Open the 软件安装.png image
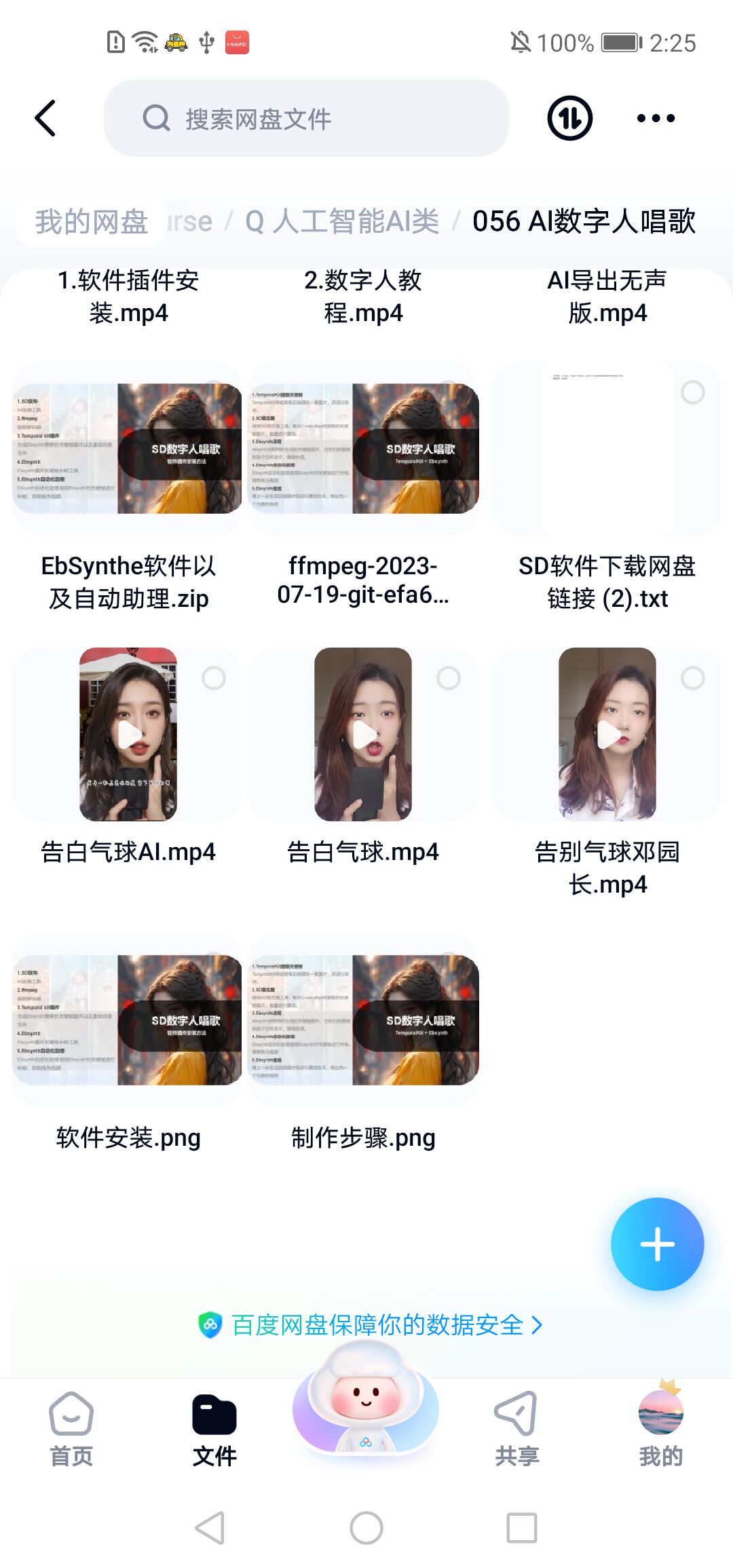733x1568 pixels. click(128, 1020)
